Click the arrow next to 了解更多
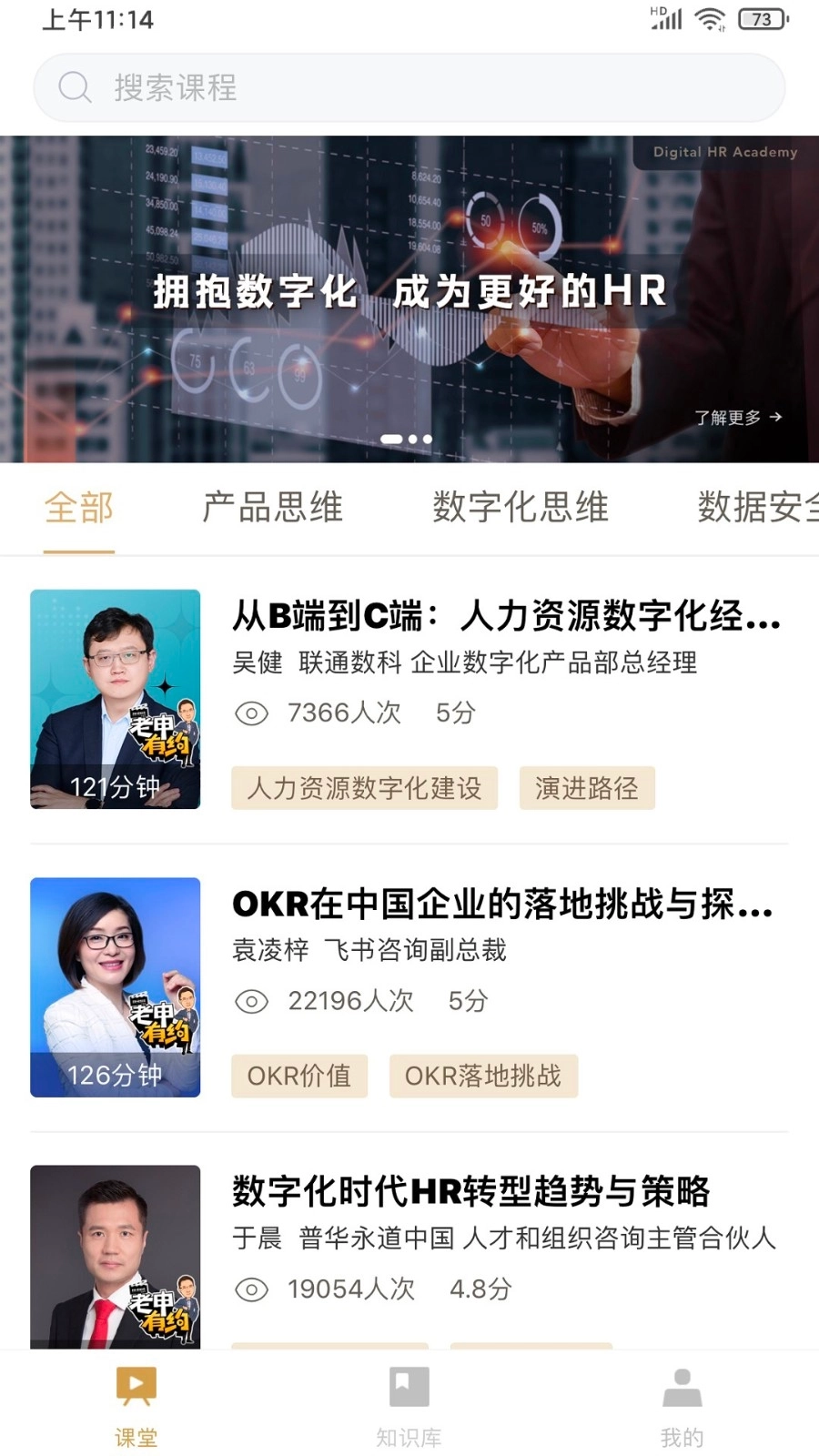This screenshot has height=1456, width=819. [x=776, y=417]
